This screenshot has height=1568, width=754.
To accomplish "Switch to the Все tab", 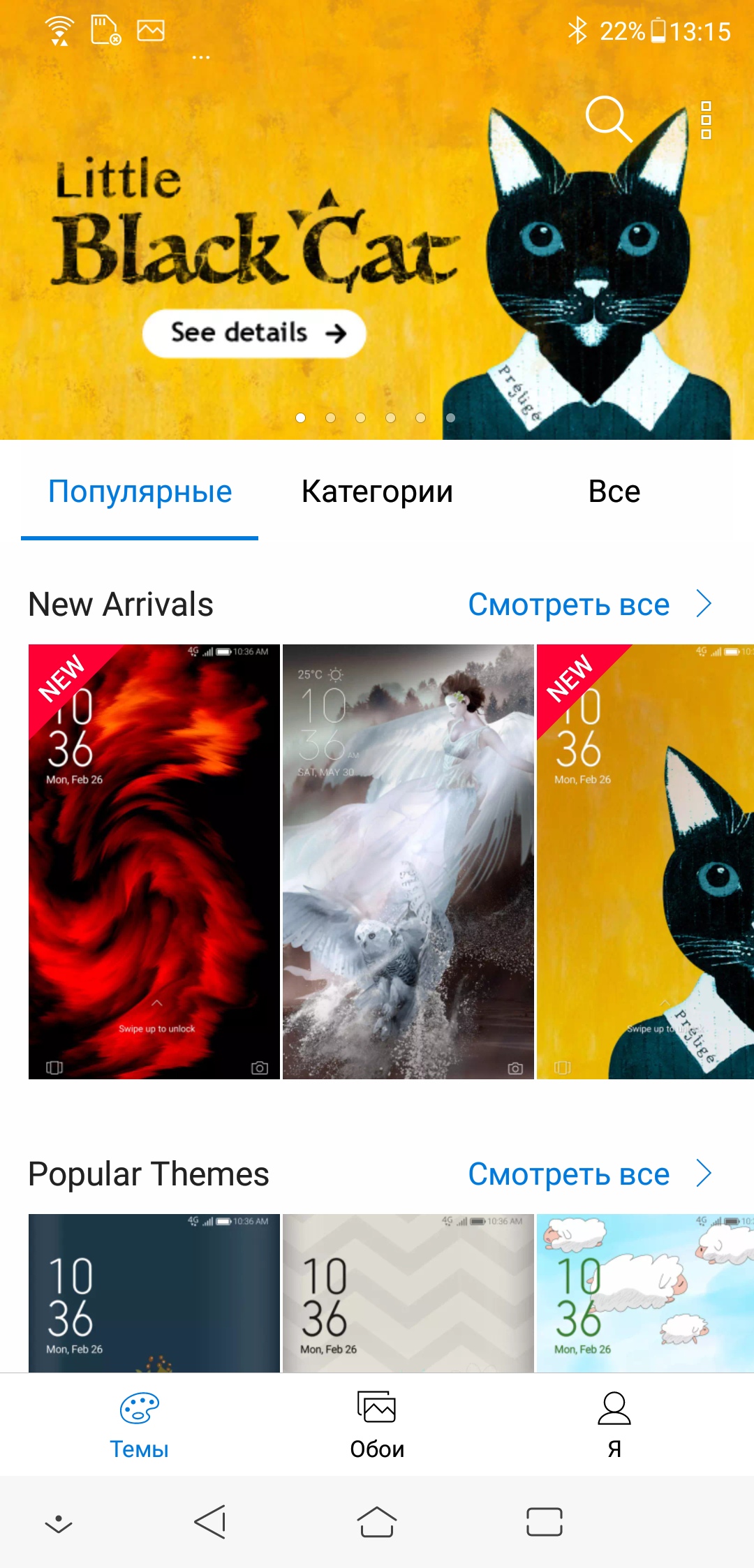I will 614,491.
